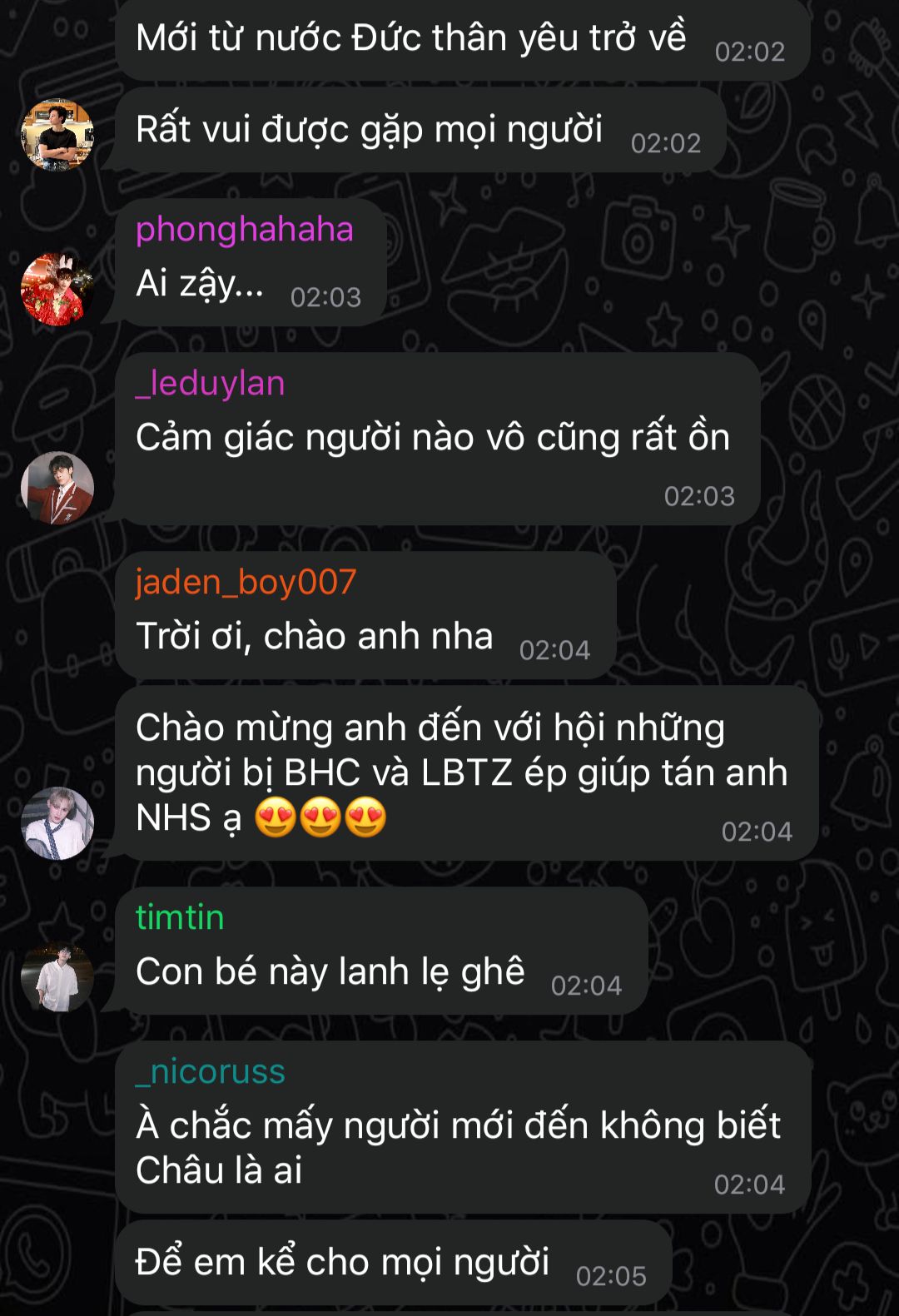Open timtin's profile via sender name
The width and height of the screenshot is (899, 1316).
(x=180, y=917)
